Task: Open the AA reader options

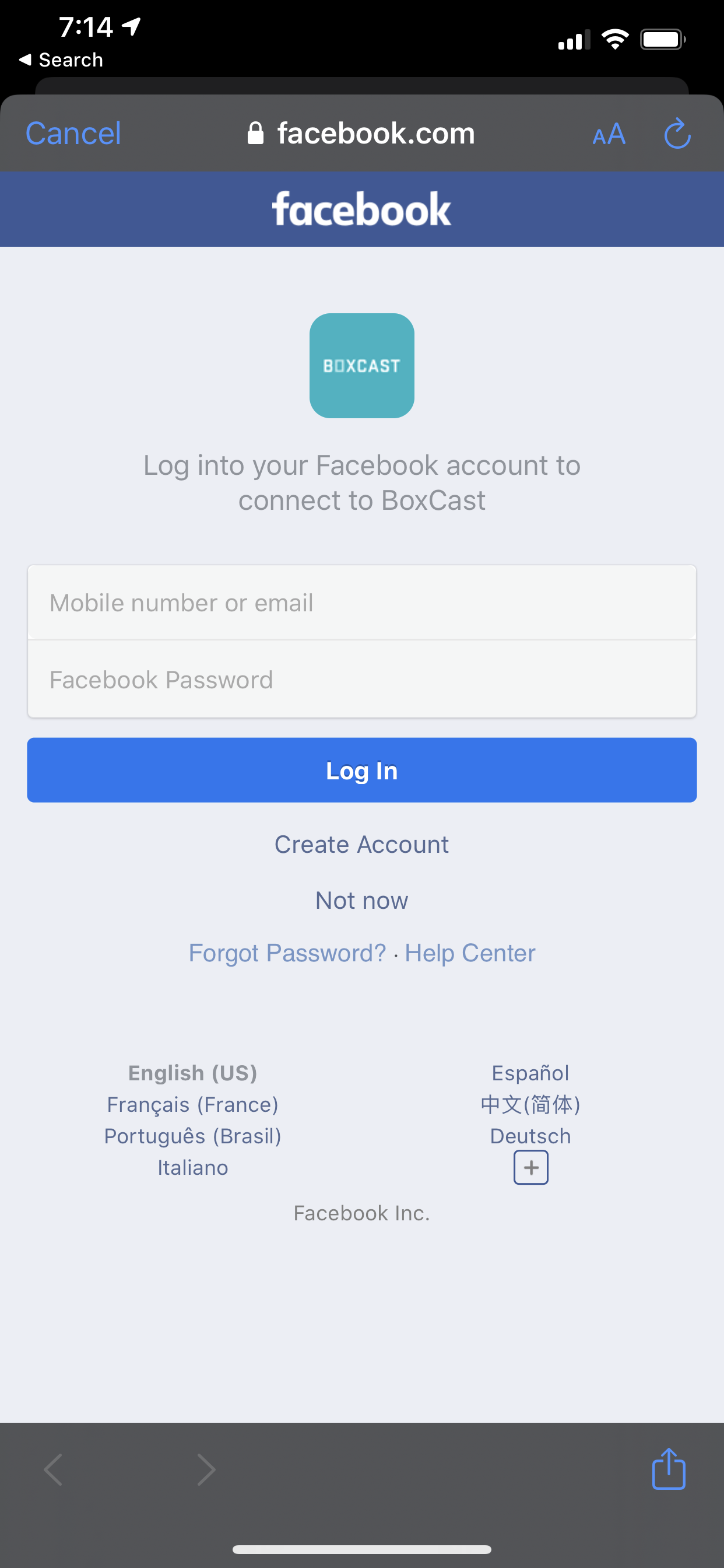Action: point(609,134)
